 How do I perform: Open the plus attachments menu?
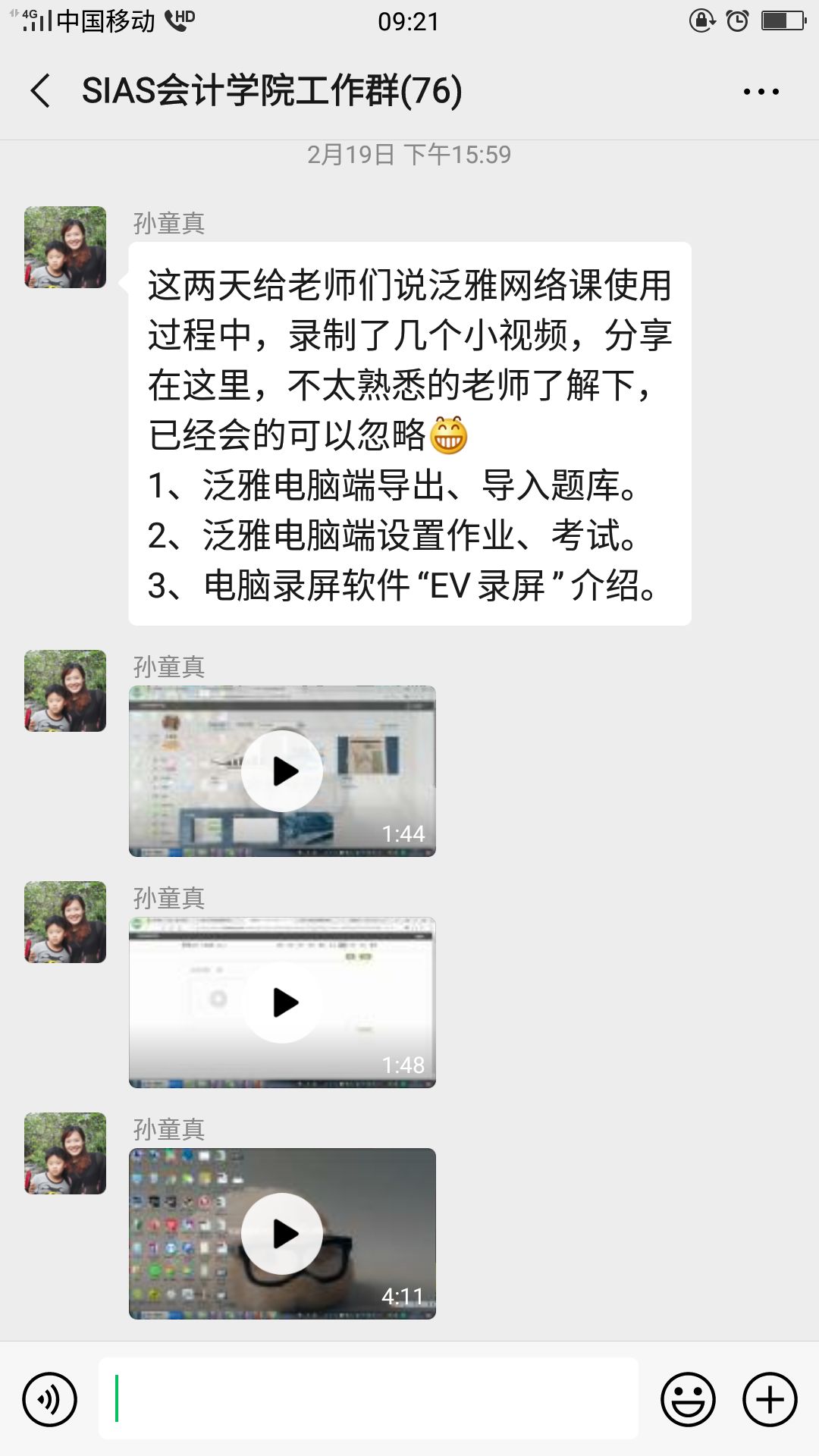tap(770, 1399)
